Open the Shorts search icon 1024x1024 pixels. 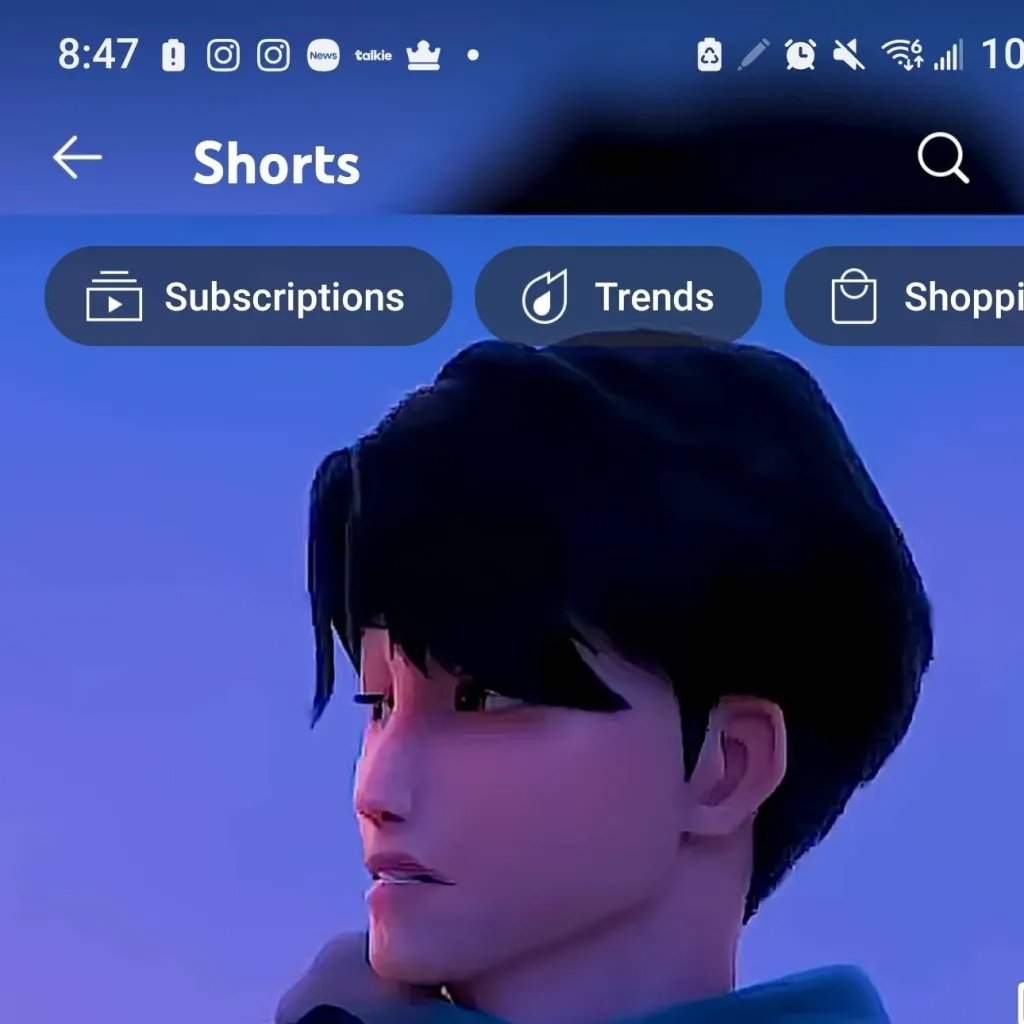click(942, 159)
